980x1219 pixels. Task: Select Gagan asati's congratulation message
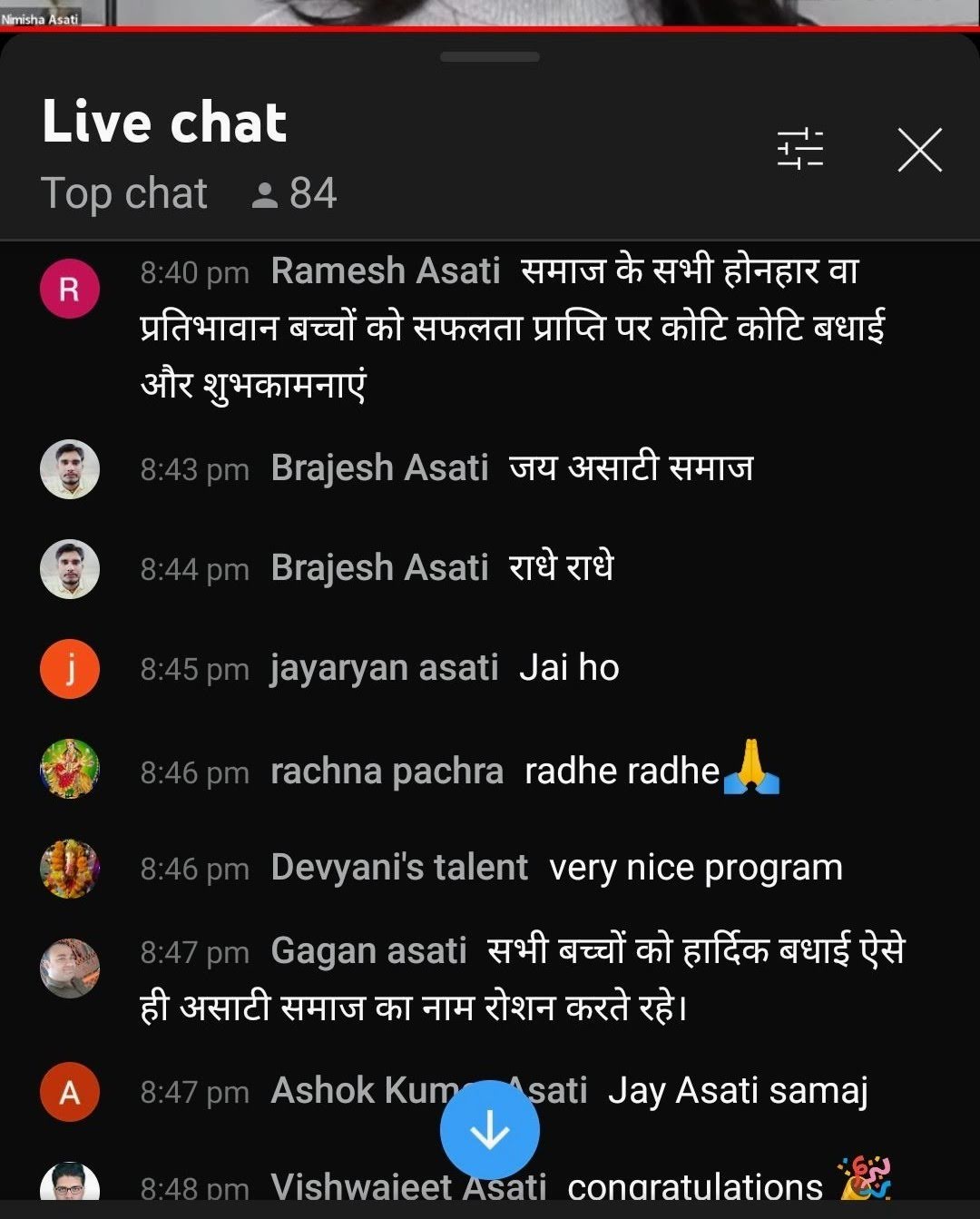[522, 978]
